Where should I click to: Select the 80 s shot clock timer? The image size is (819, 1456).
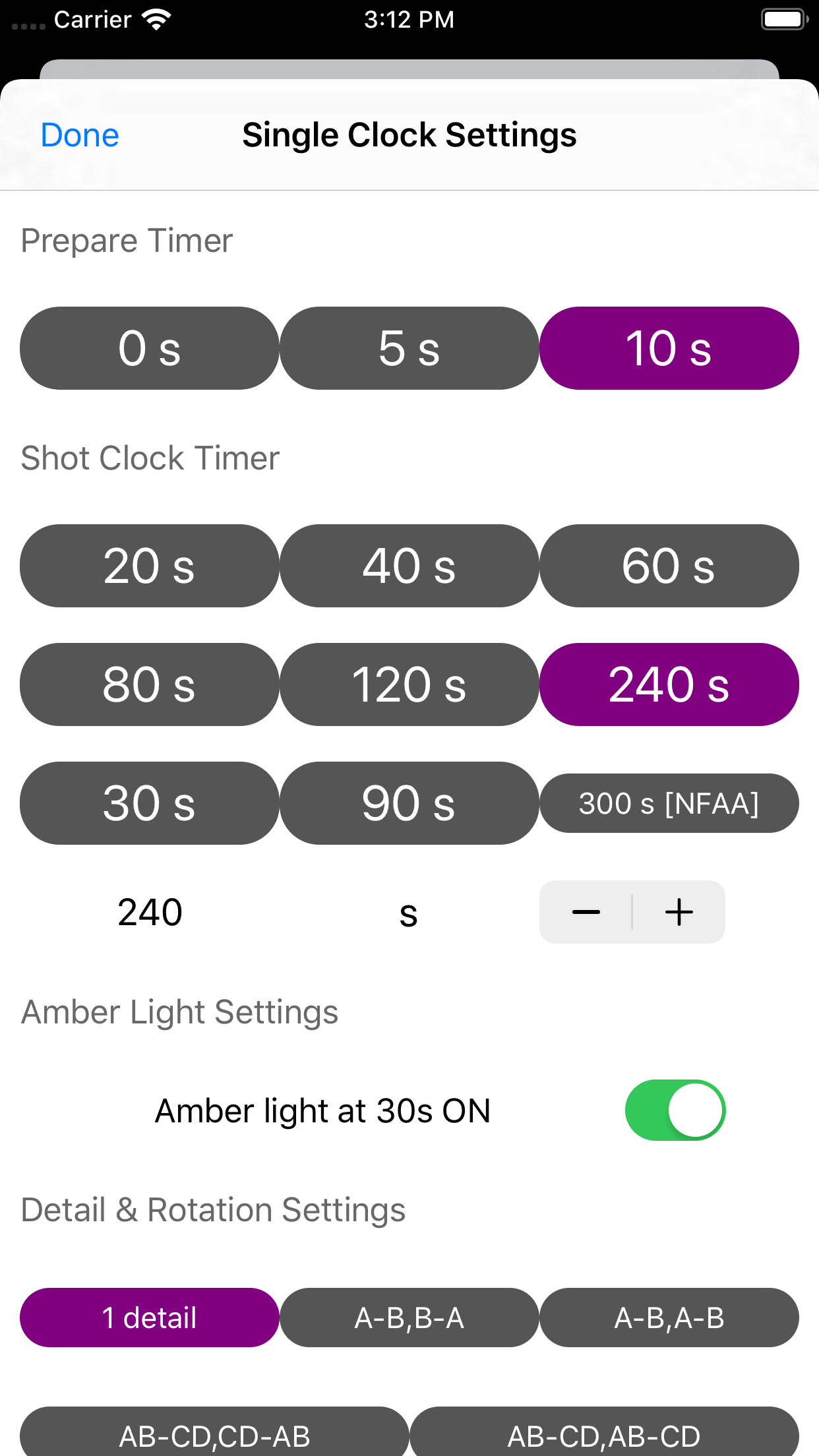pos(148,684)
